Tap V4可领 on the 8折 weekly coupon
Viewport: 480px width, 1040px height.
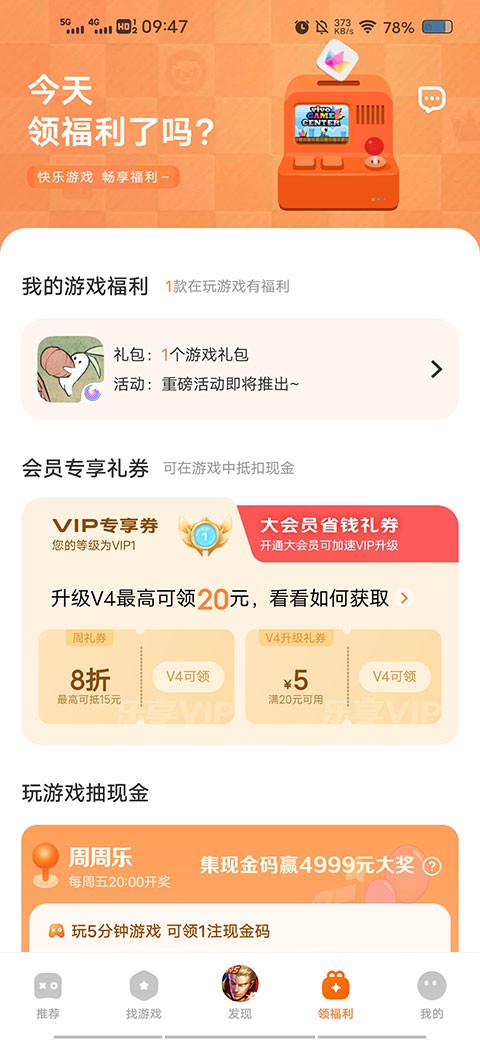pyautogui.click(x=188, y=677)
